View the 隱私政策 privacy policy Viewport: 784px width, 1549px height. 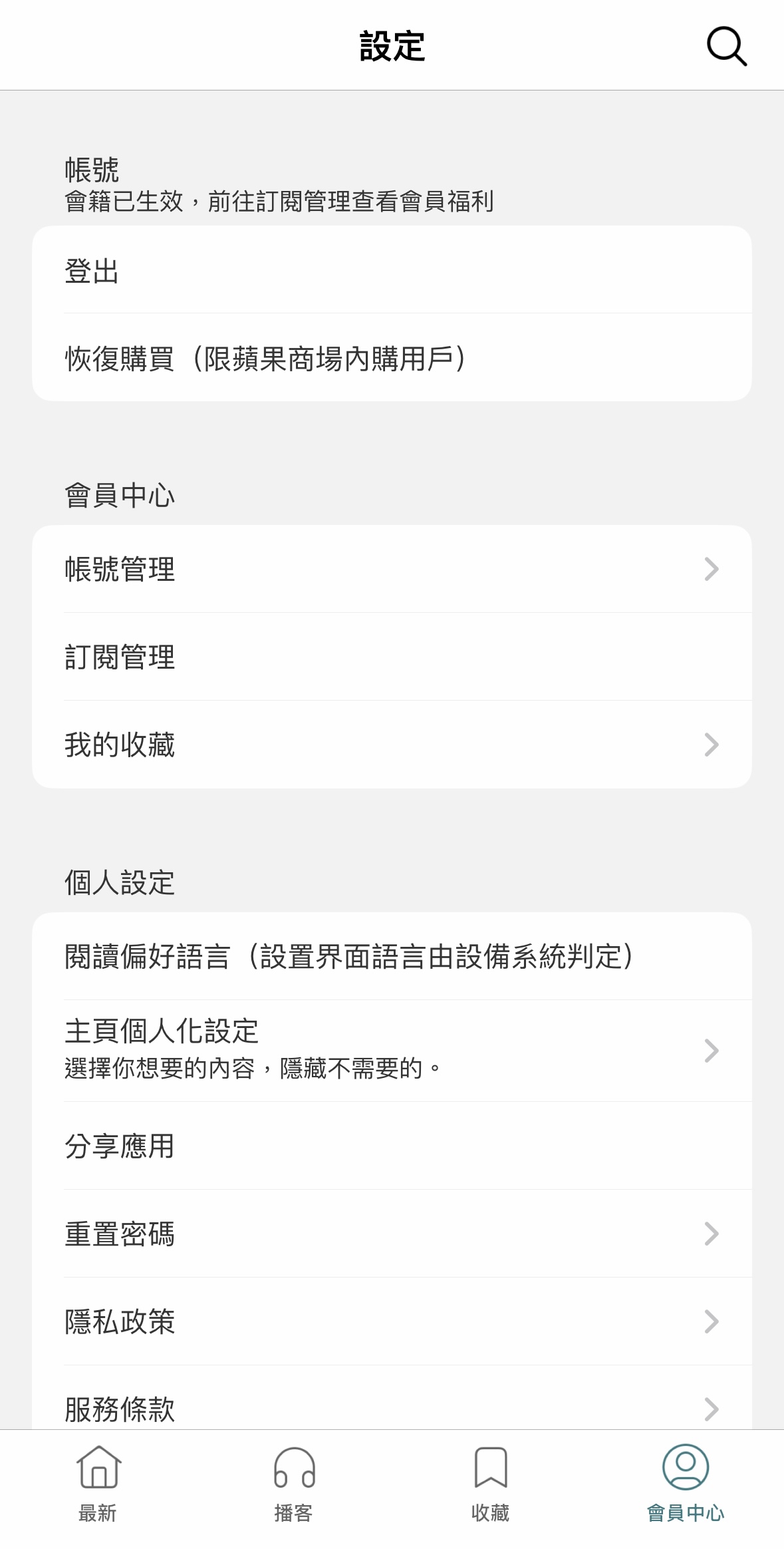[x=392, y=1321]
